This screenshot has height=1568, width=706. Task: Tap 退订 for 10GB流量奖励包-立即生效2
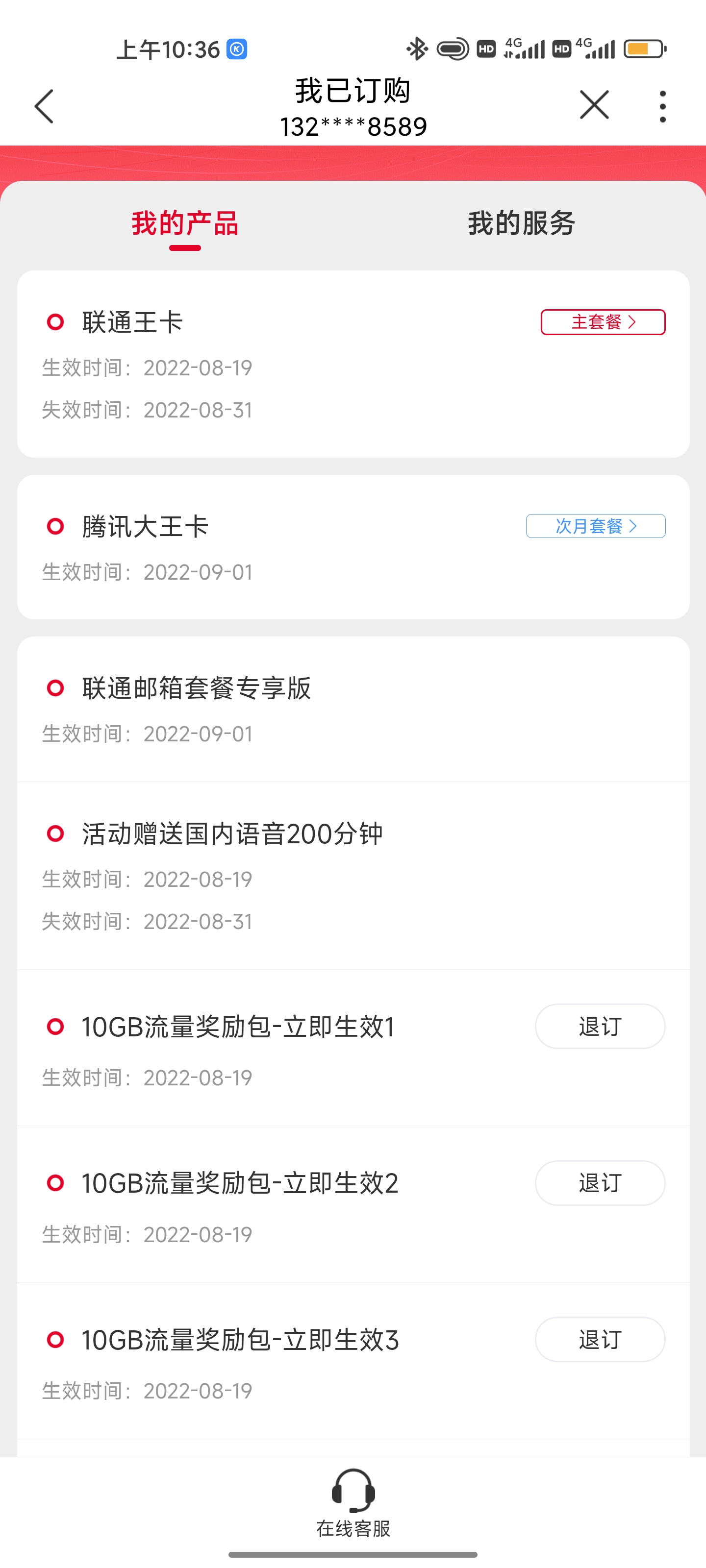(600, 1183)
